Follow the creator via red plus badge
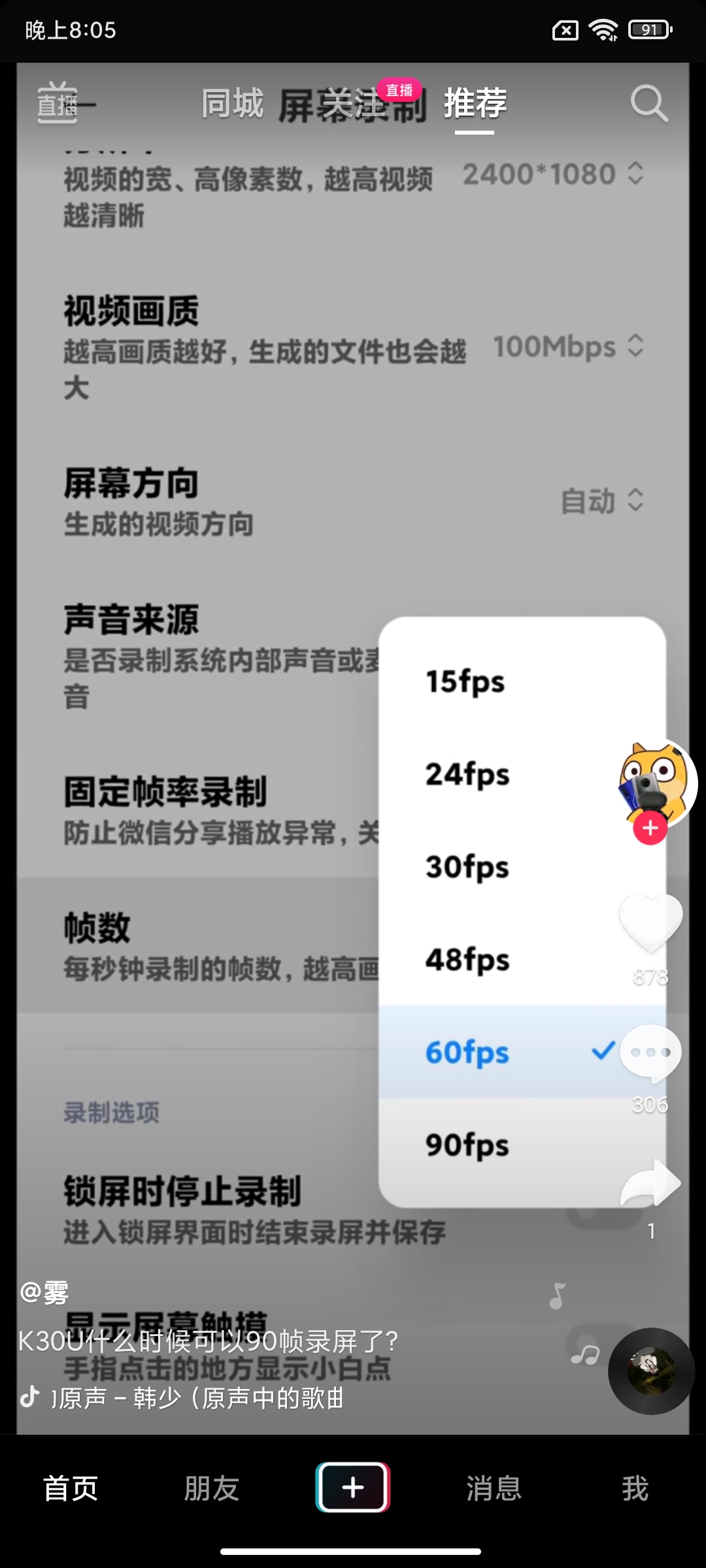Image resolution: width=706 pixels, height=1568 pixels. point(650,828)
